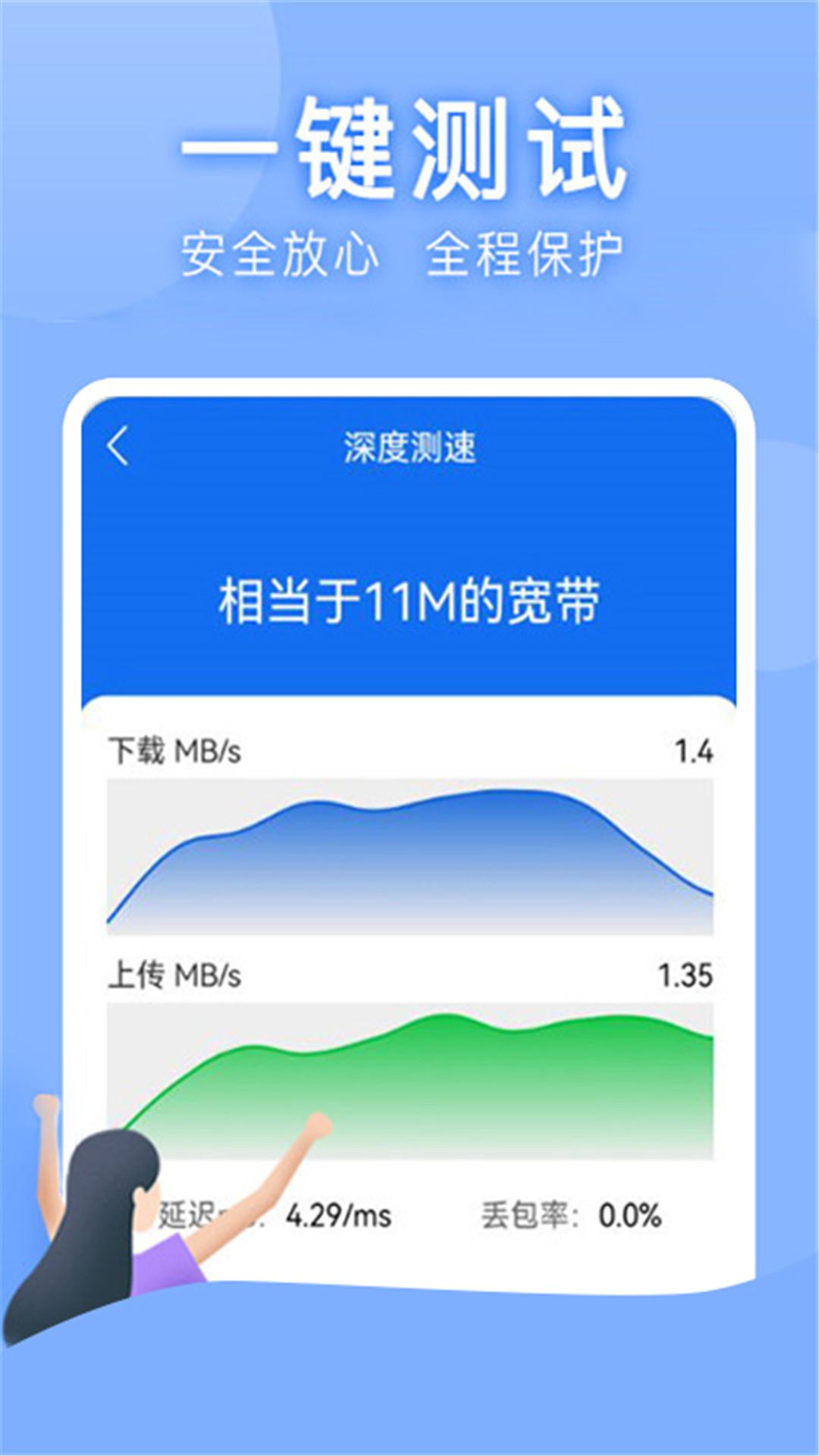Tap the 深度测速 title icon area

pos(409,446)
